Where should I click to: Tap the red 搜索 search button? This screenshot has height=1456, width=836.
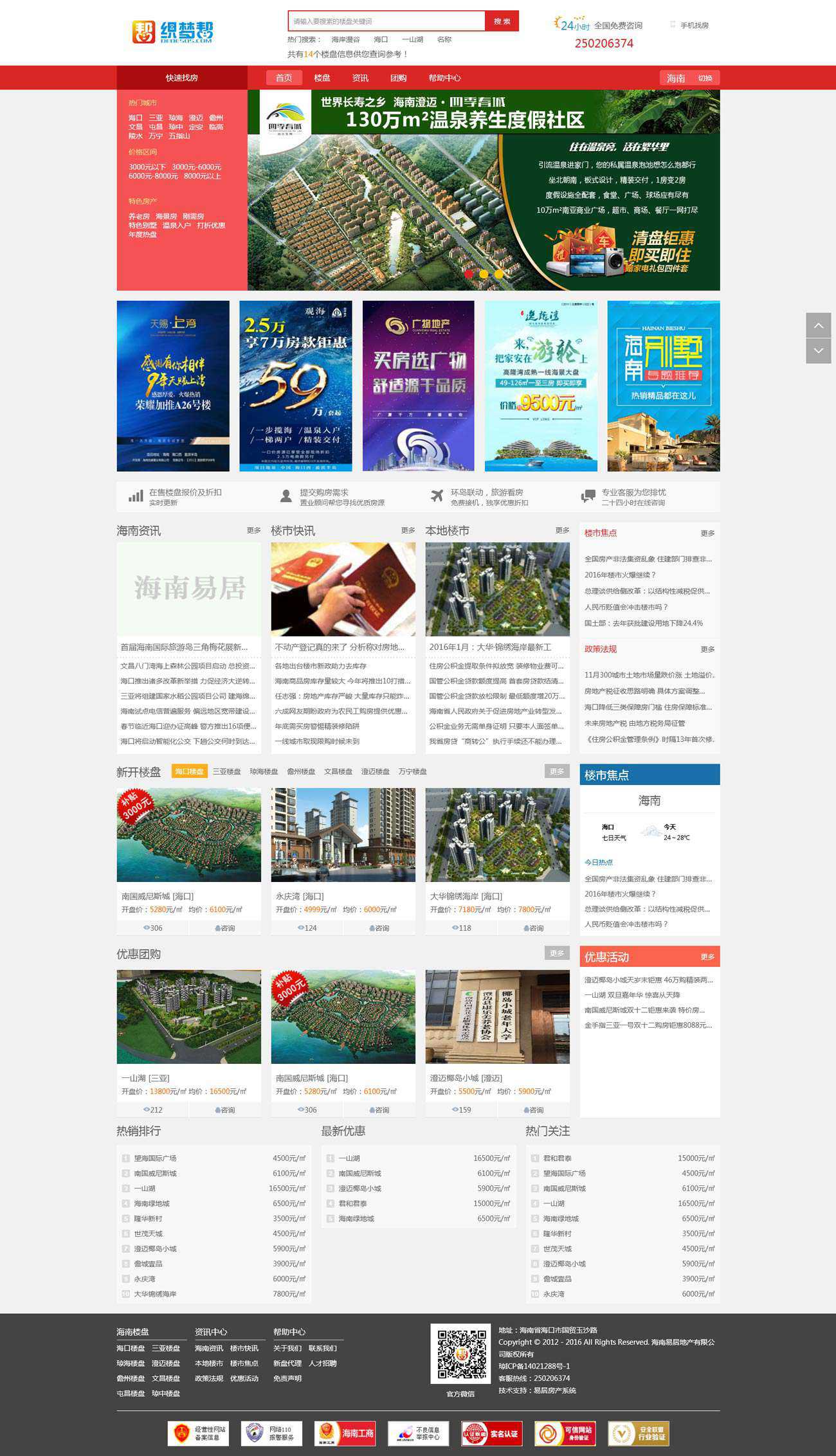[502, 21]
